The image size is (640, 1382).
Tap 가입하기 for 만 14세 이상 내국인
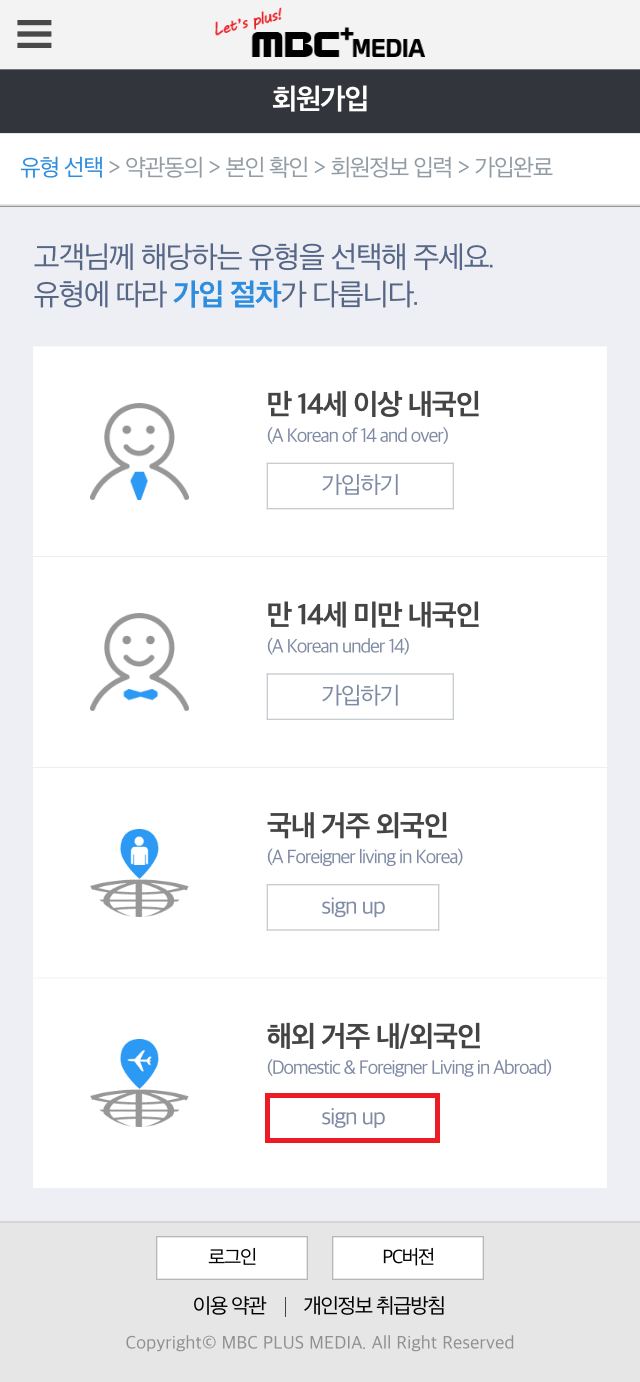360,486
